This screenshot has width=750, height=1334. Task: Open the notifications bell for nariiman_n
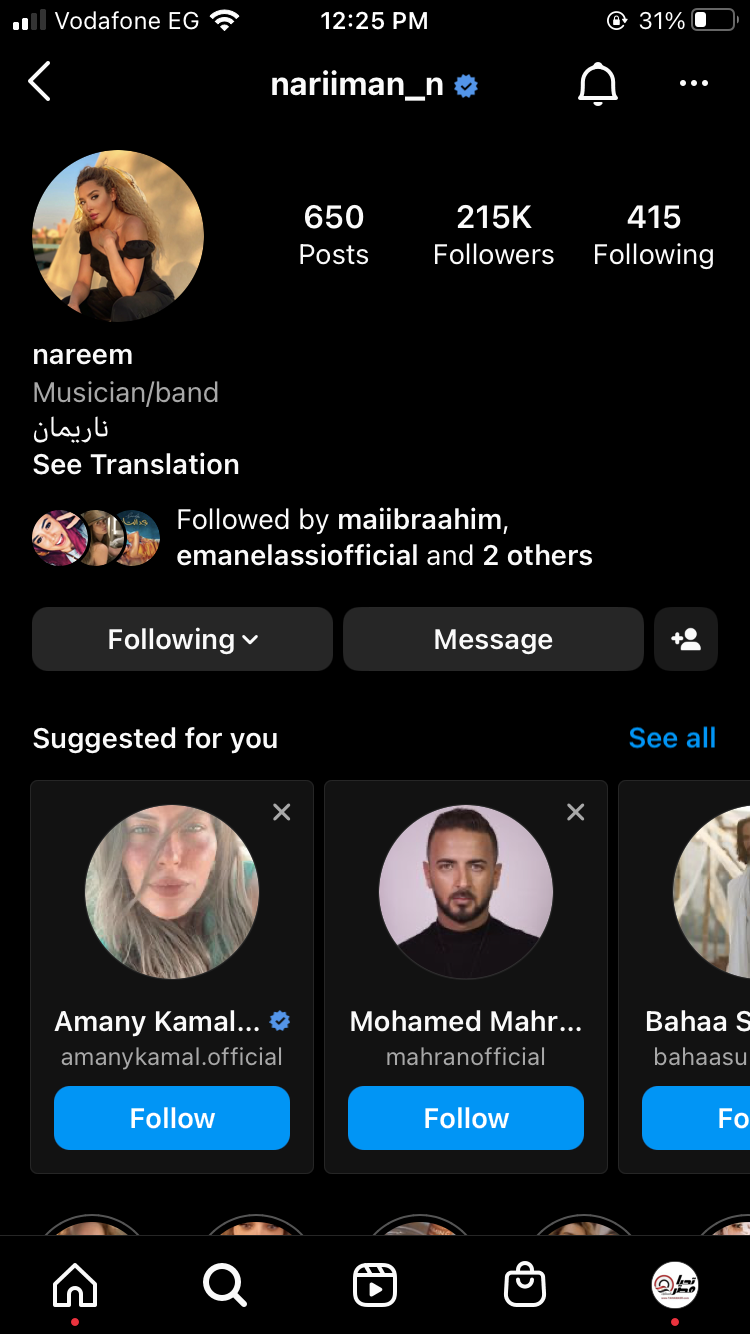tap(598, 84)
